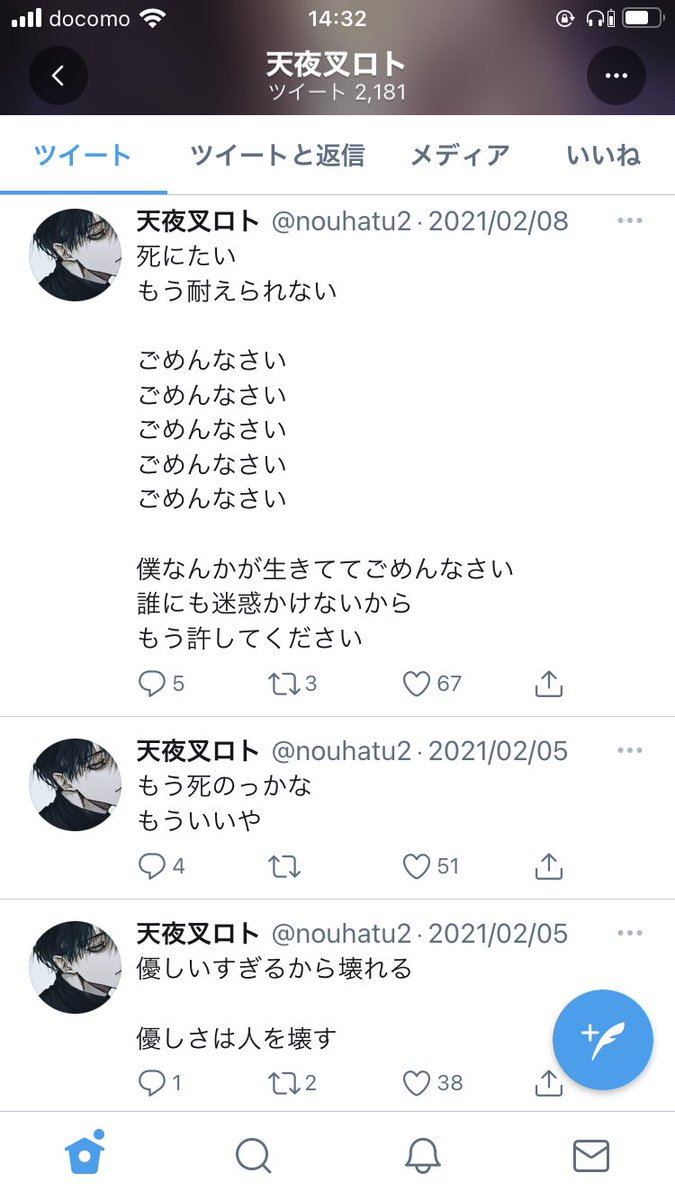Reply to the もう死のっかな tweet

152,866
